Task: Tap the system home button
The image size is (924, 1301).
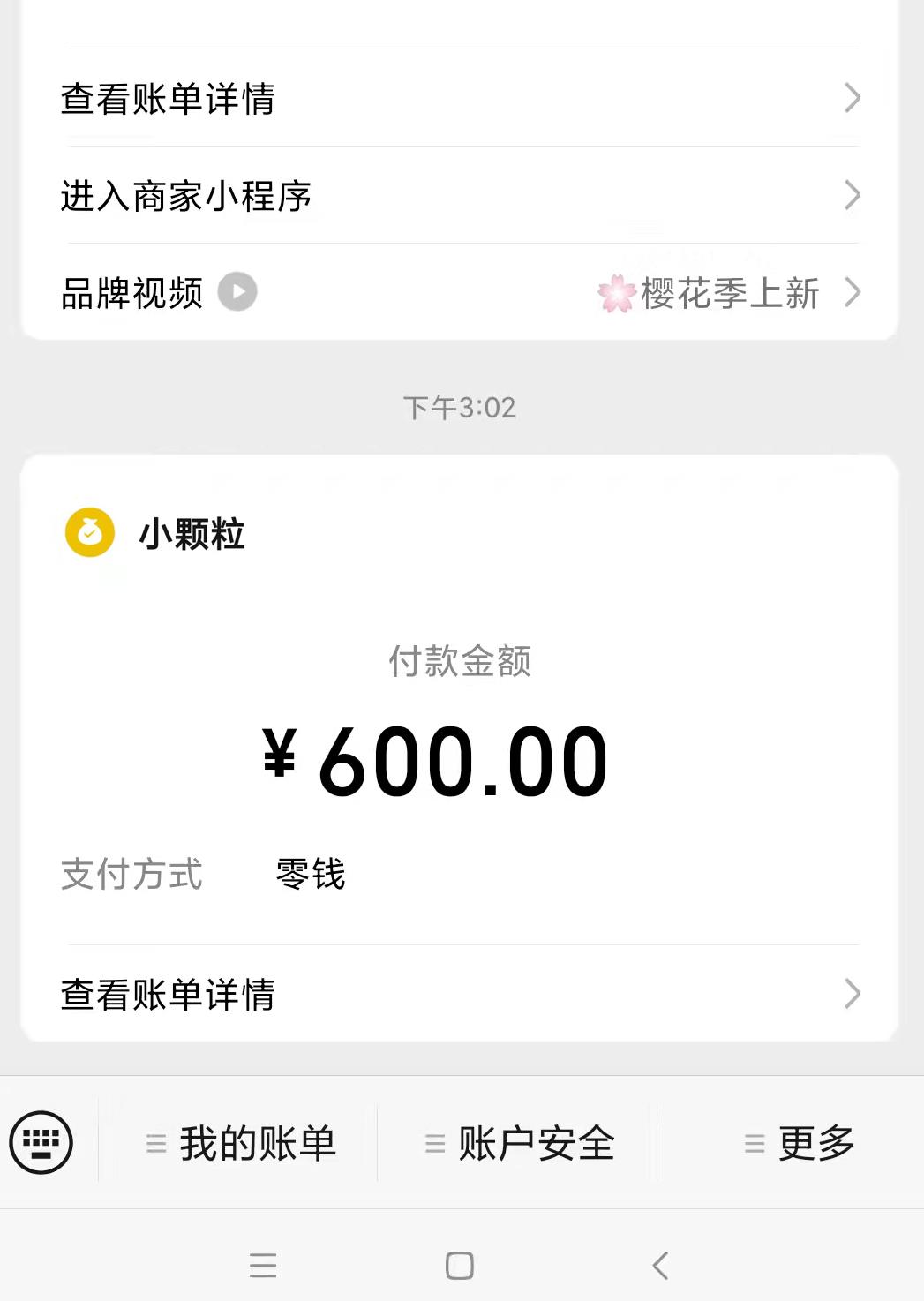Action: tap(460, 1265)
